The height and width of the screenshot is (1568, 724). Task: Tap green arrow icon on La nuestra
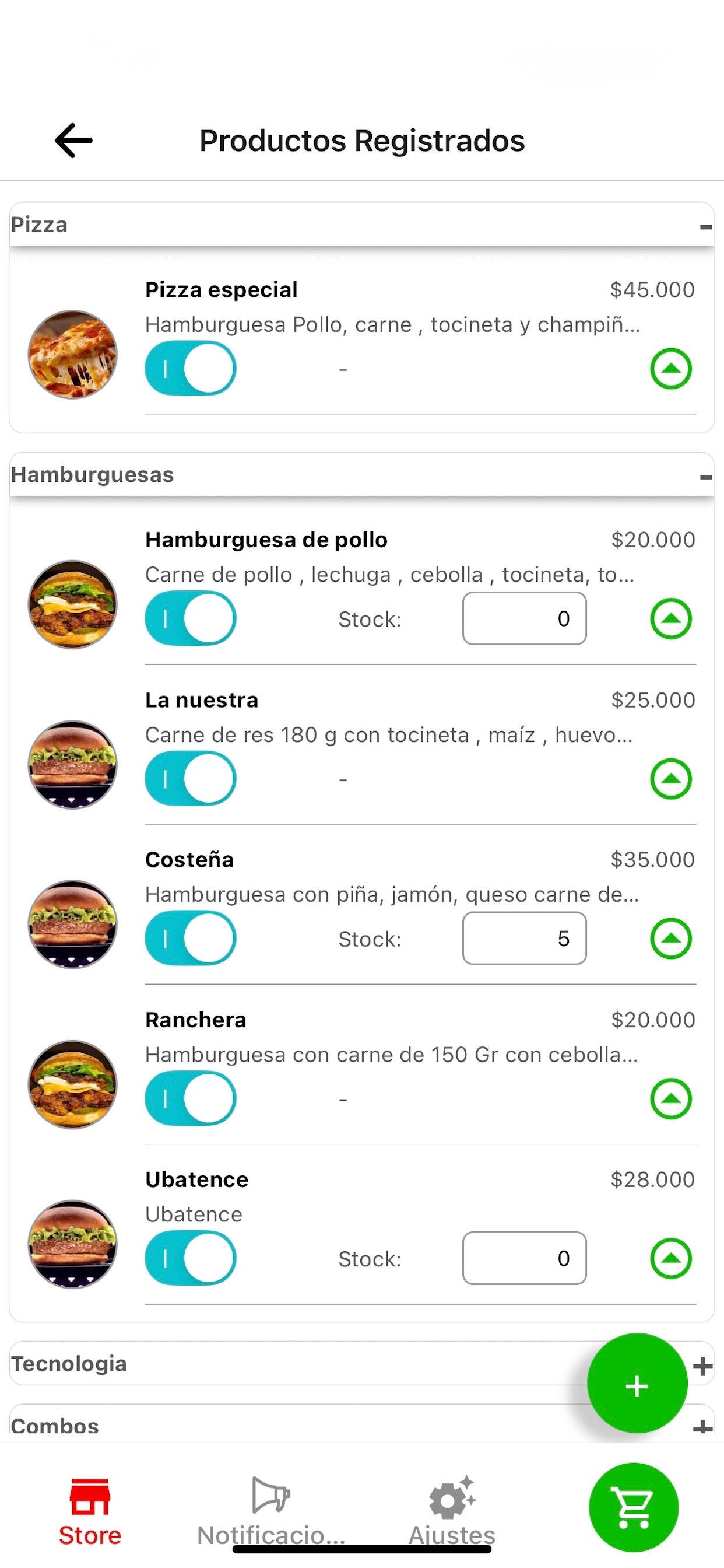point(671,779)
